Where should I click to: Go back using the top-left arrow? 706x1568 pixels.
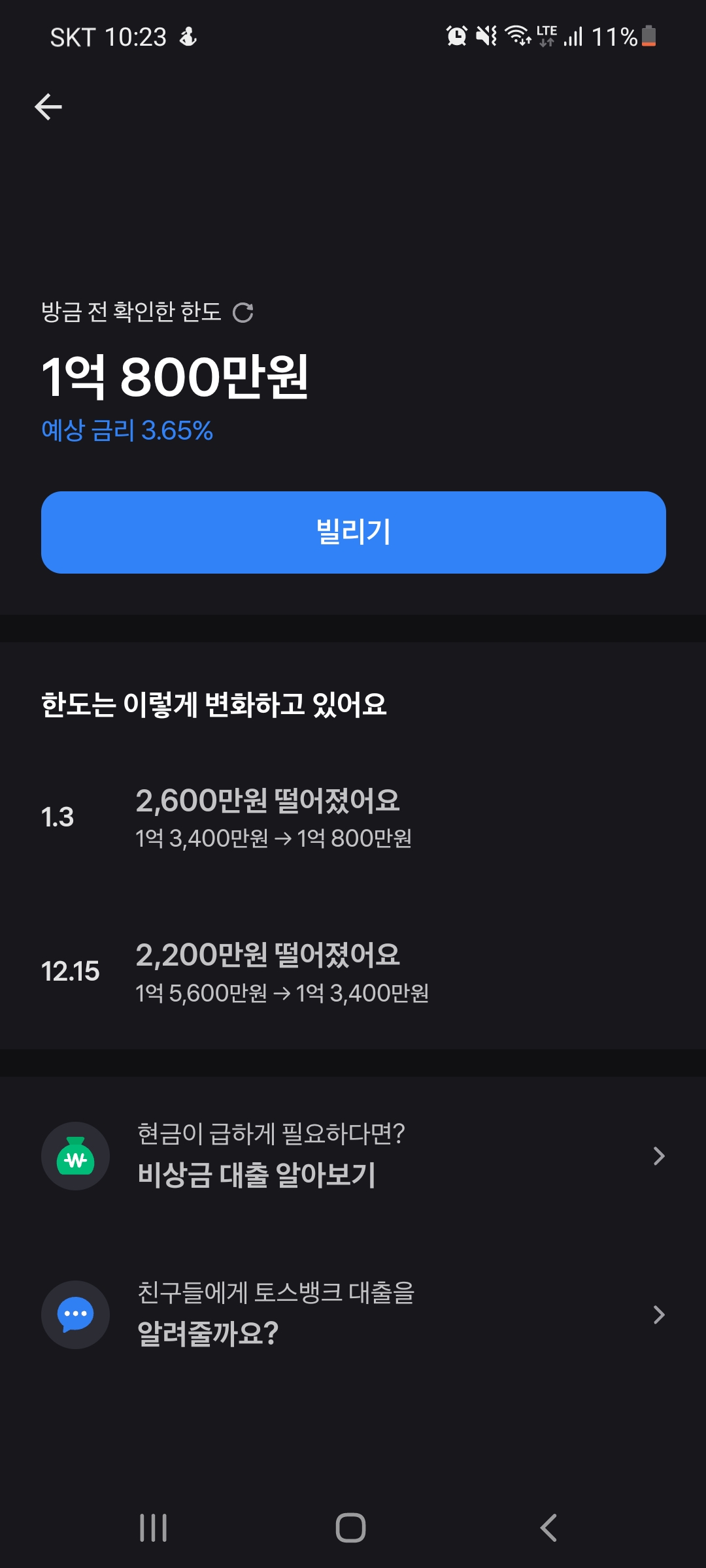[48, 107]
